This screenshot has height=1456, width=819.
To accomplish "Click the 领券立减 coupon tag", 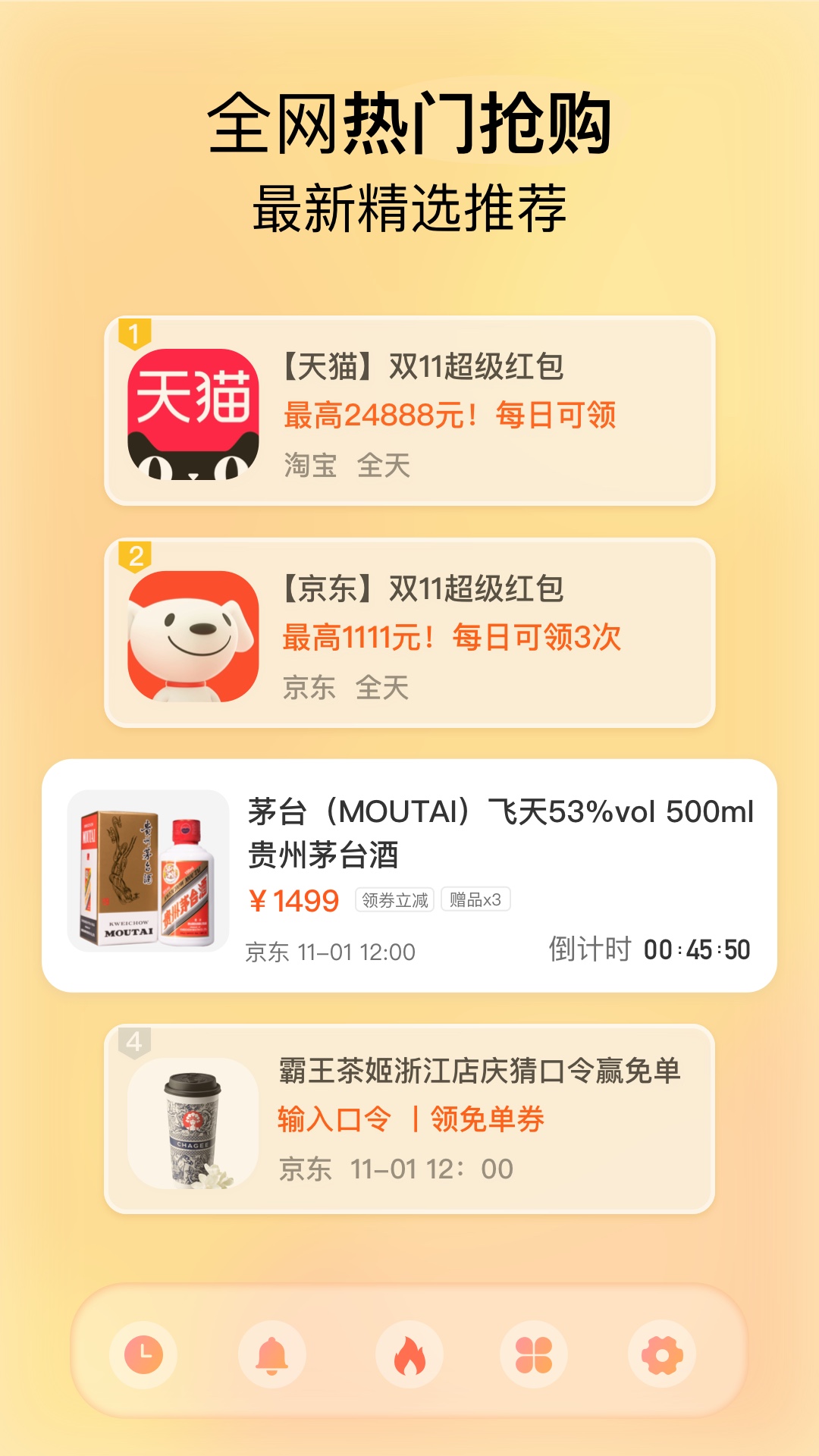I will pyautogui.click(x=395, y=899).
